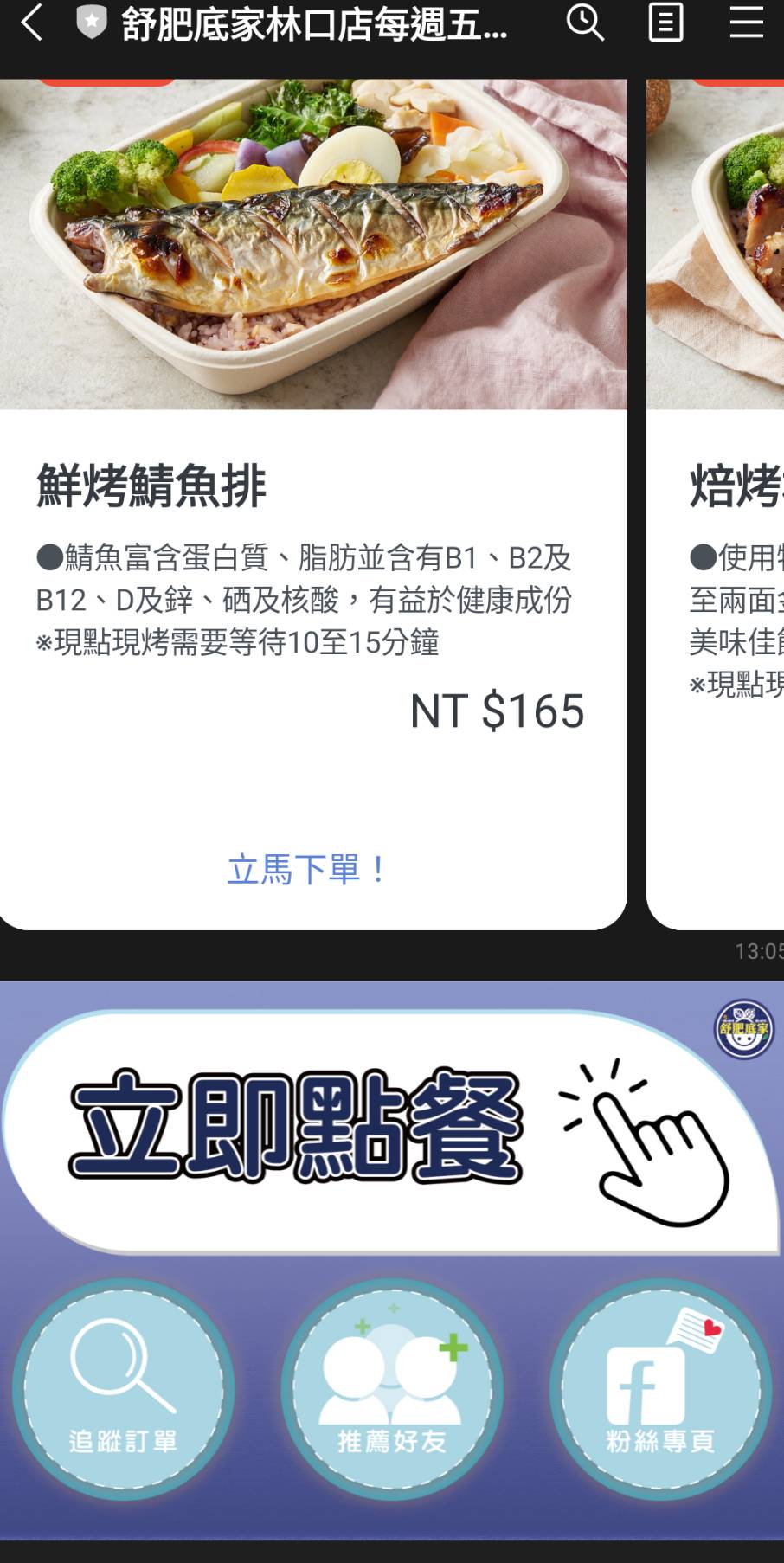
Task: Tap 立馬下單！ for 鮮烤鯖魚排
Action: click(x=307, y=869)
